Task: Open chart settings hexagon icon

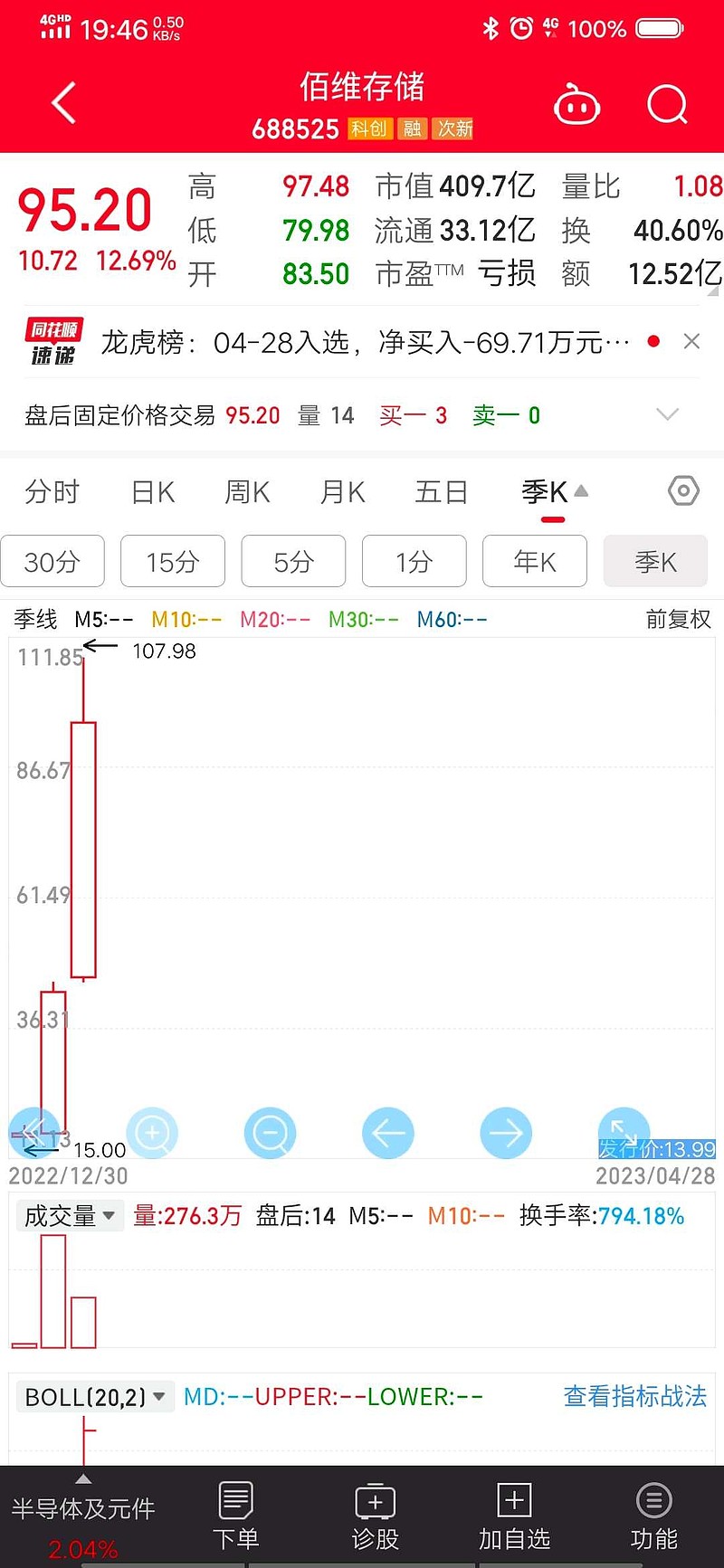Action: [x=683, y=491]
